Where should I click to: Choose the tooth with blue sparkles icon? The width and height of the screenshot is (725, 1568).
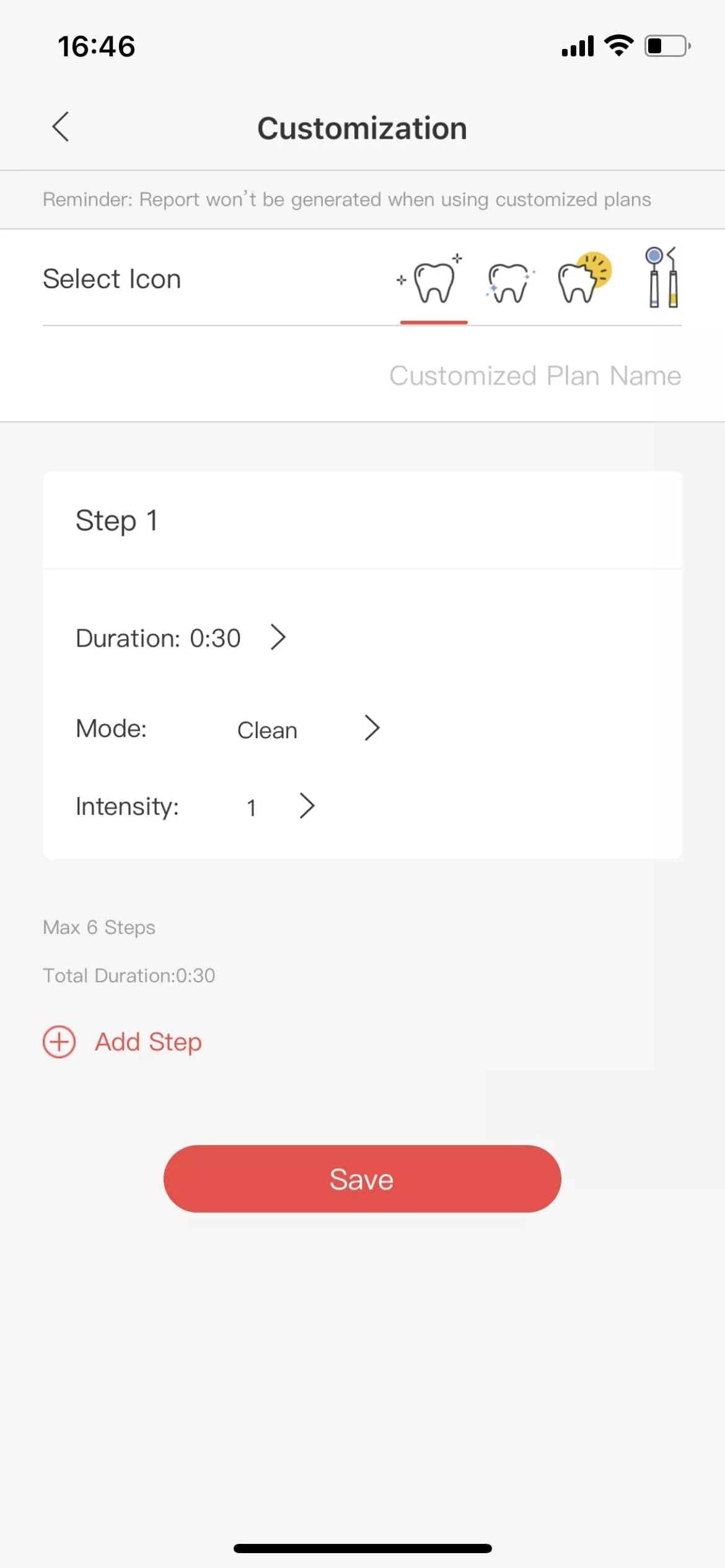pos(510,282)
